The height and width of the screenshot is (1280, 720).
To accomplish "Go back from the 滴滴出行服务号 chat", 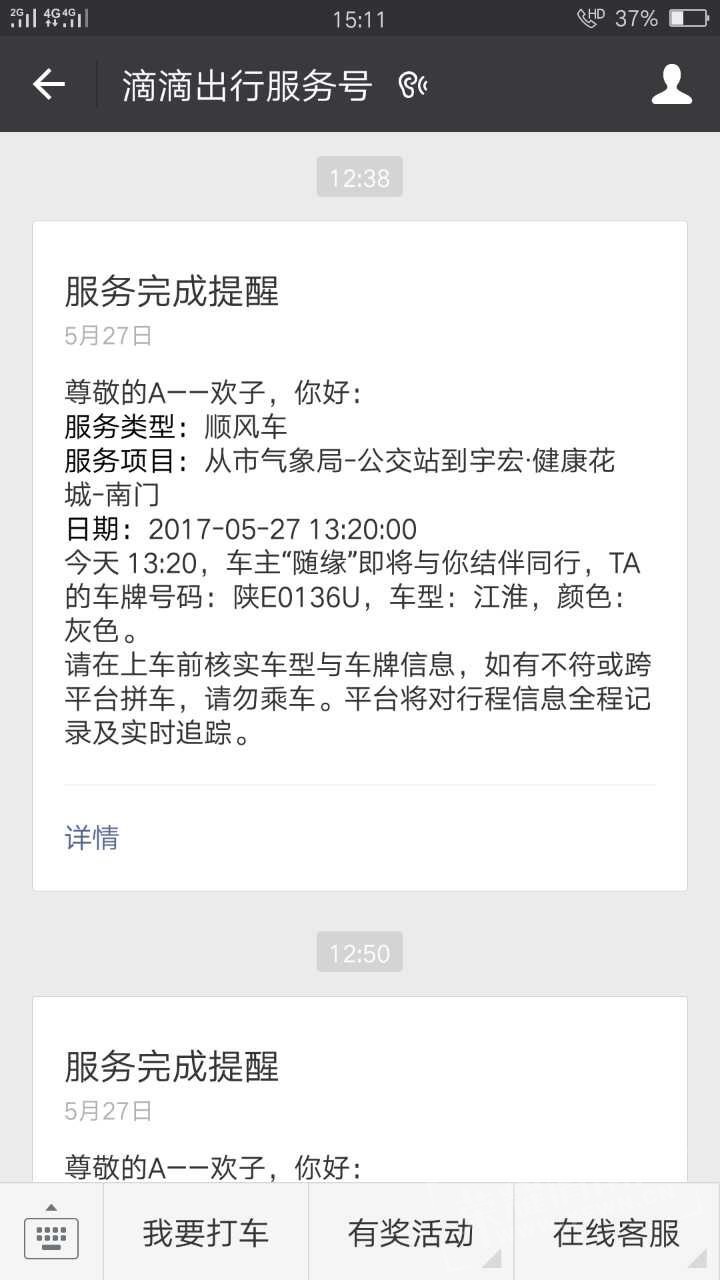I will [48, 85].
